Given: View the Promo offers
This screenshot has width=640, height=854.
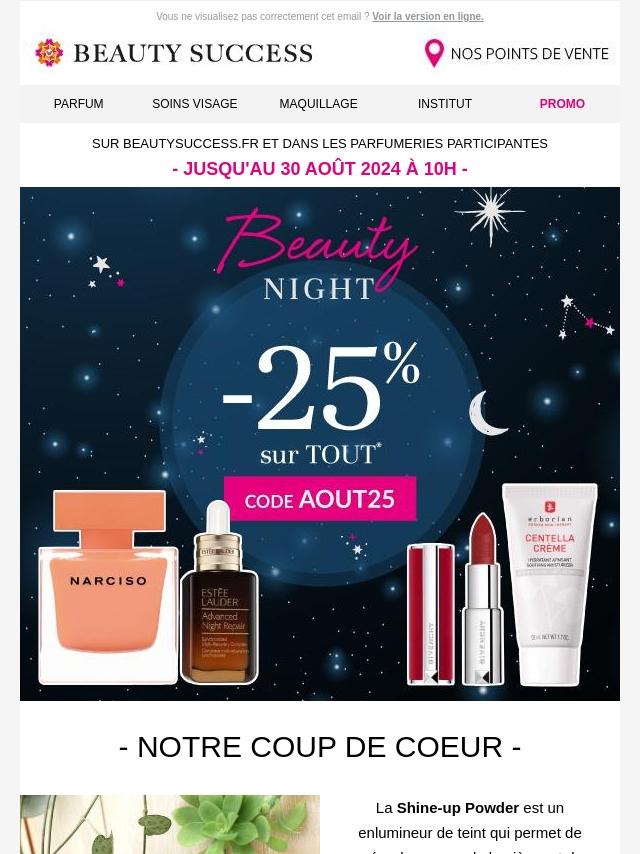Looking at the screenshot, I should (x=562, y=103).
